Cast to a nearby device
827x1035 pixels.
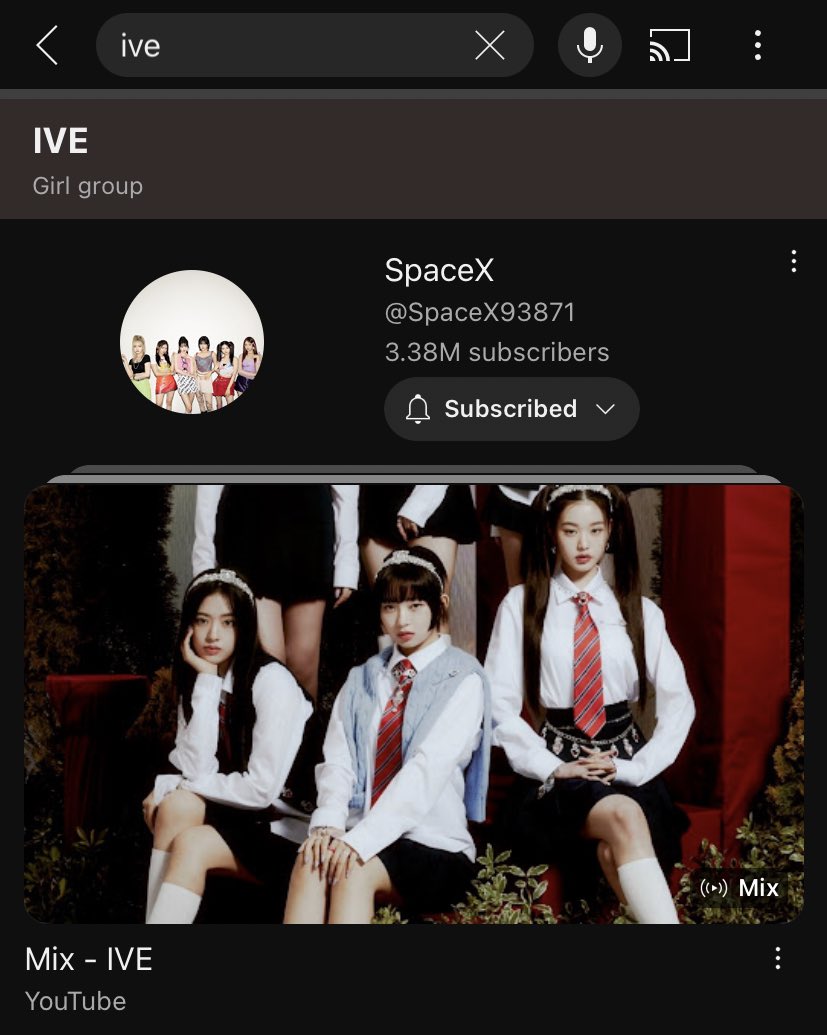coord(670,46)
